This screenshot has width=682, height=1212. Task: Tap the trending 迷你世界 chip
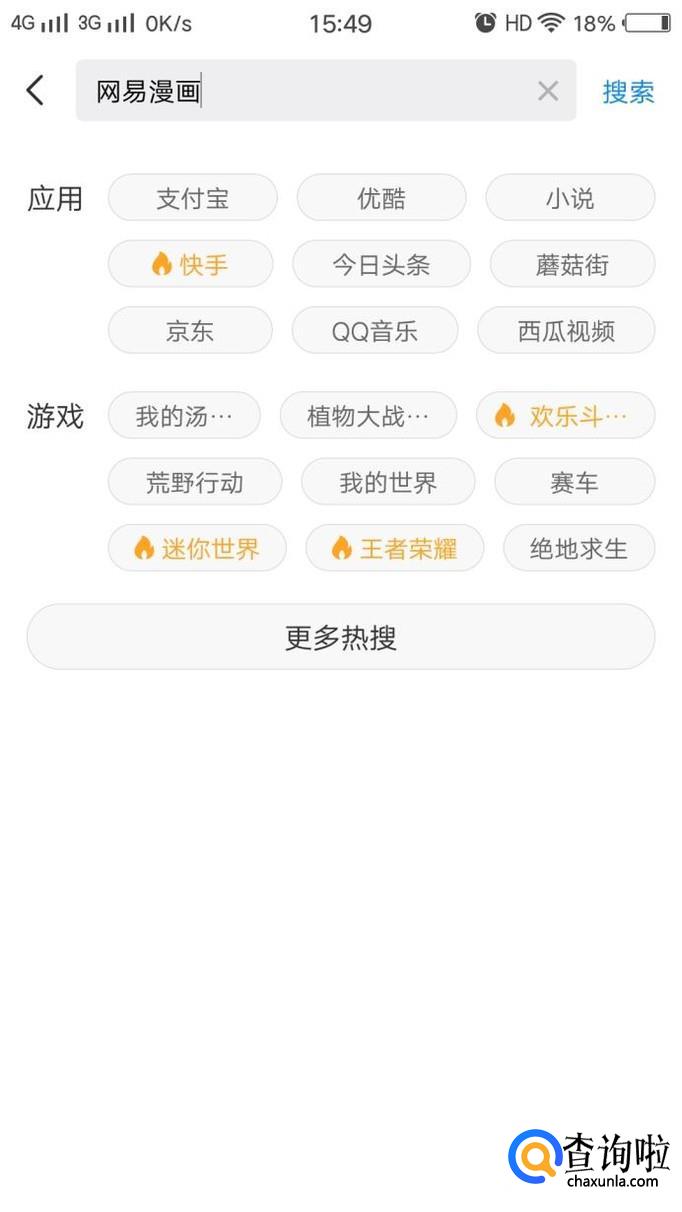[x=197, y=548]
